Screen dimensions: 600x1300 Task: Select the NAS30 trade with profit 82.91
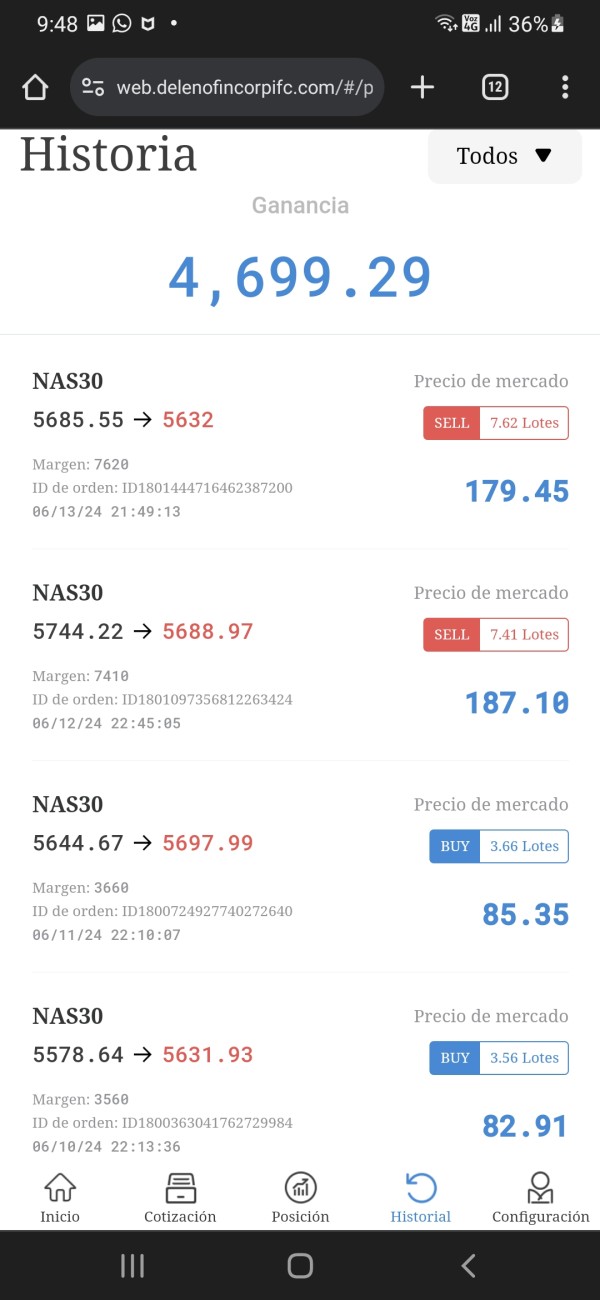pyautogui.click(x=300, y=1078)
